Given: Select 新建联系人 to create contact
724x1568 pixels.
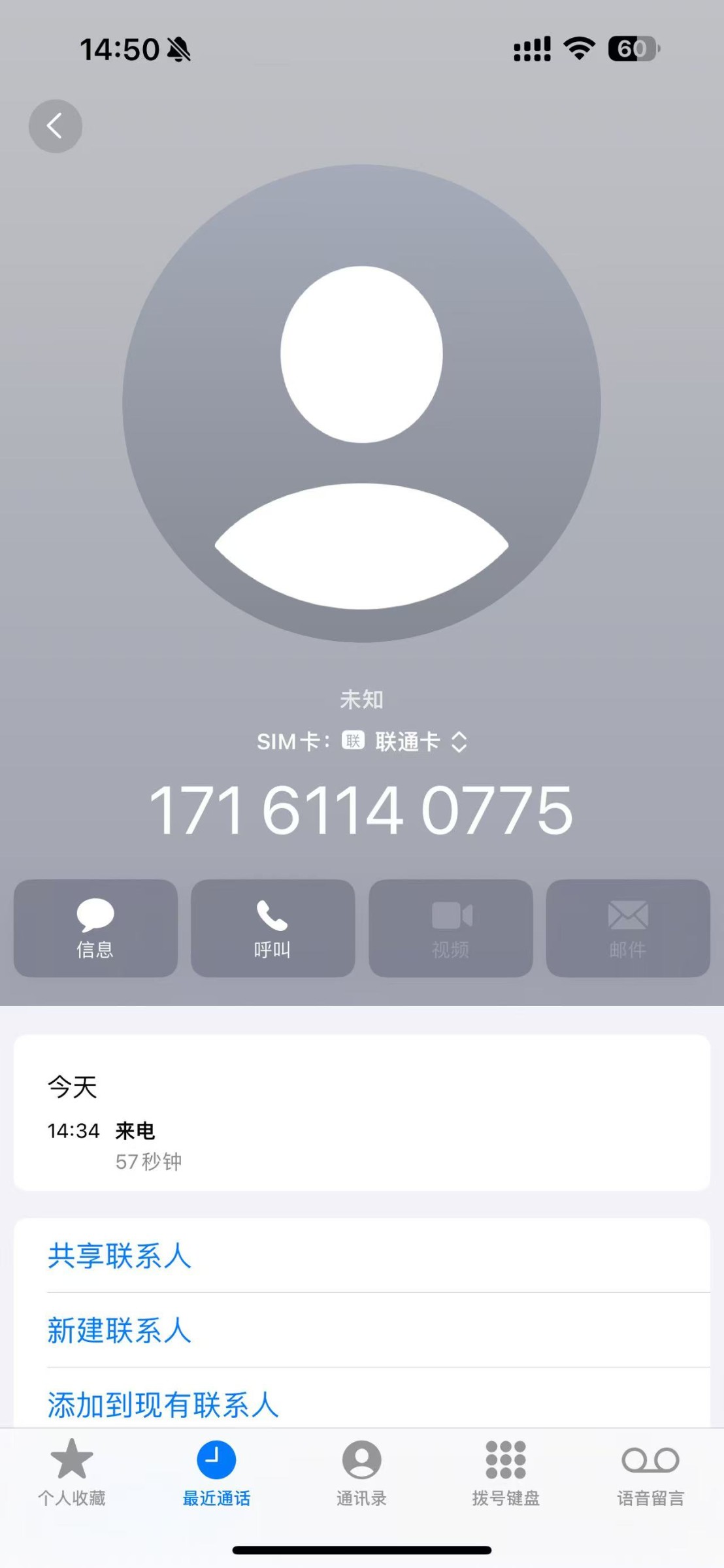Looking at the screenshot, I should 362,1330.
